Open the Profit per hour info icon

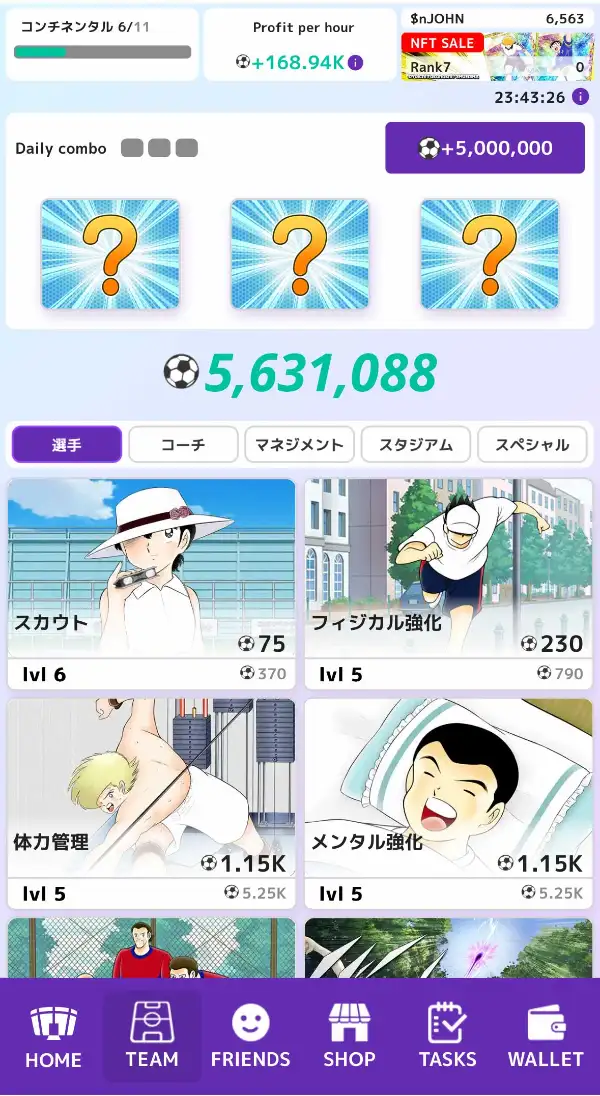[x=355, y=63]
